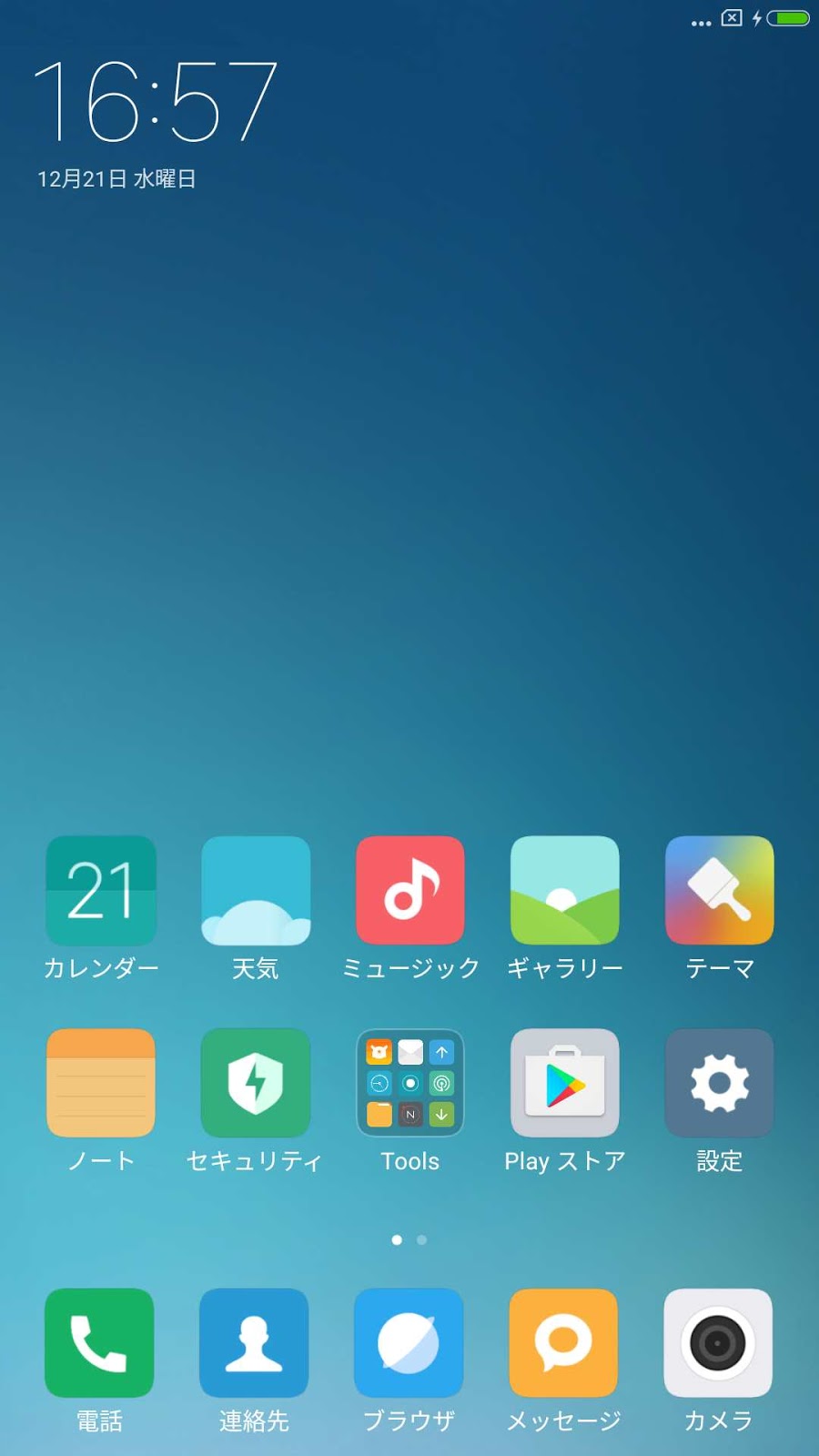Image resolution: width=819 pixels, height=1456 pixels.
Task: Select the second home page indicator dot
Action: click(421, 1239)
